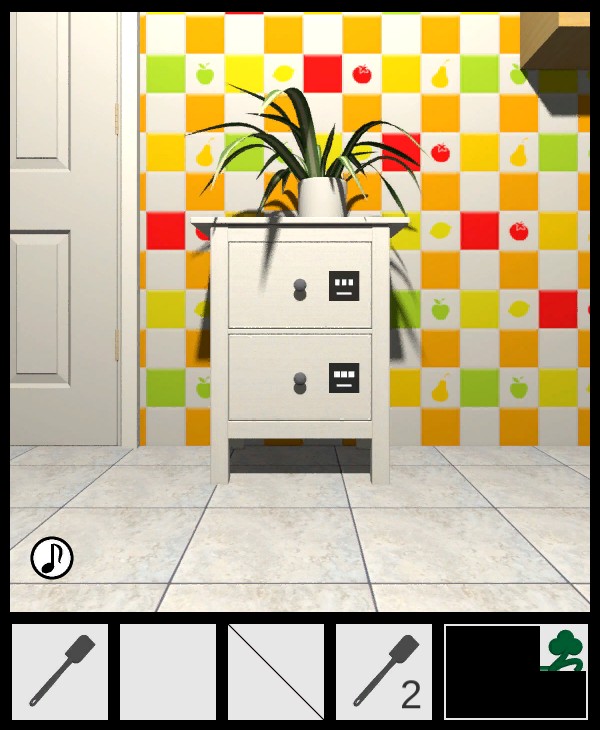This screenshot has height=730, width=600.
Task: Select the first spatula in the inventory
Action: pos(60,671)
